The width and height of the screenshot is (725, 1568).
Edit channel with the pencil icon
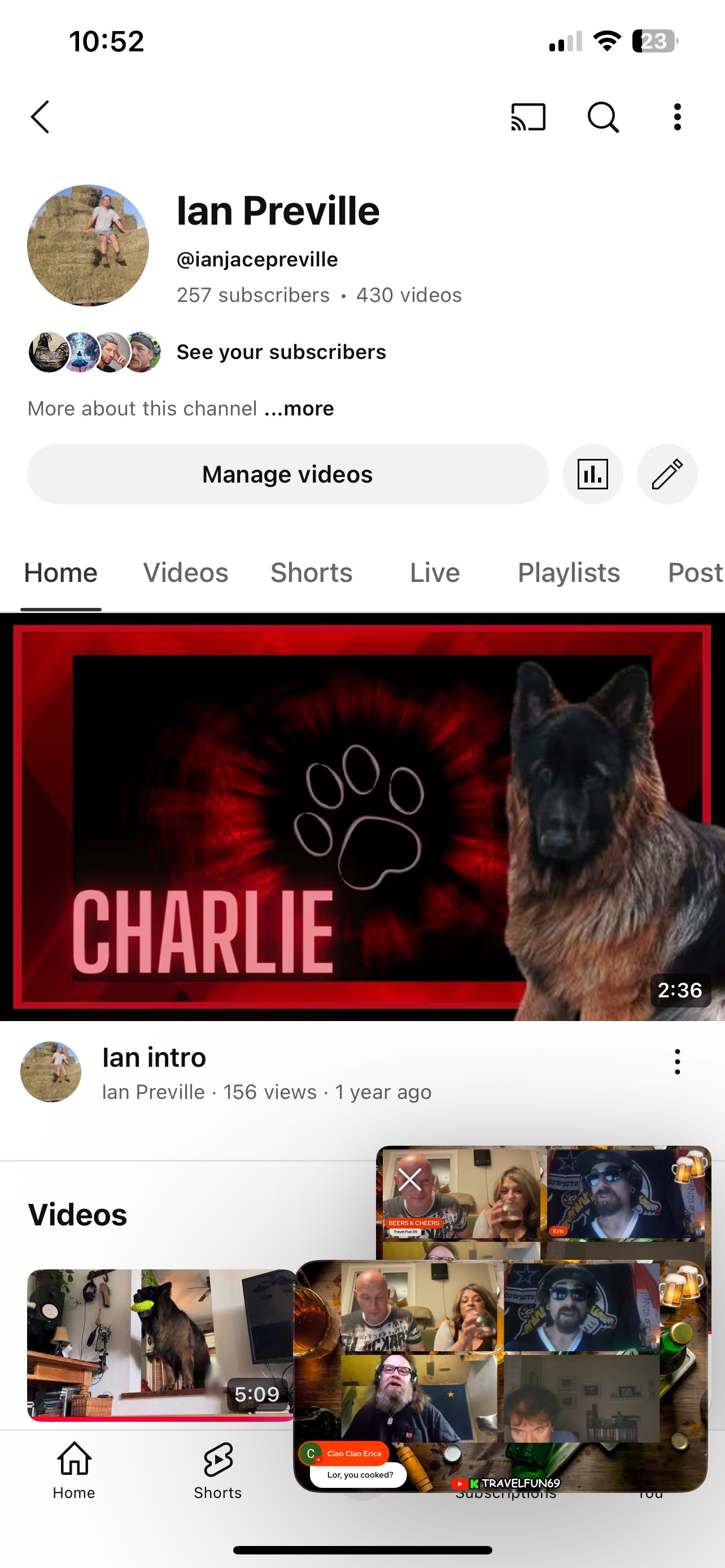667,474
